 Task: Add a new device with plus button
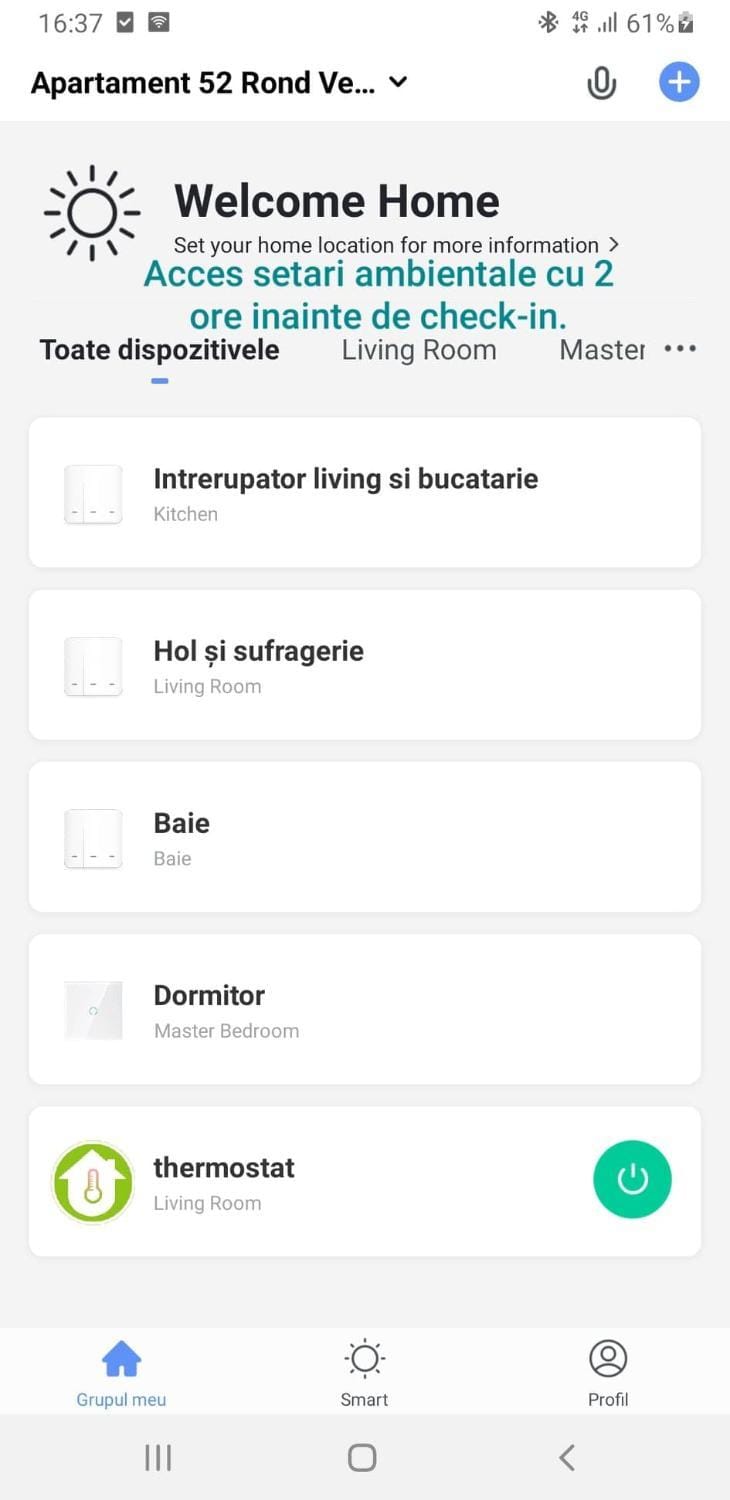pos(679,82)
